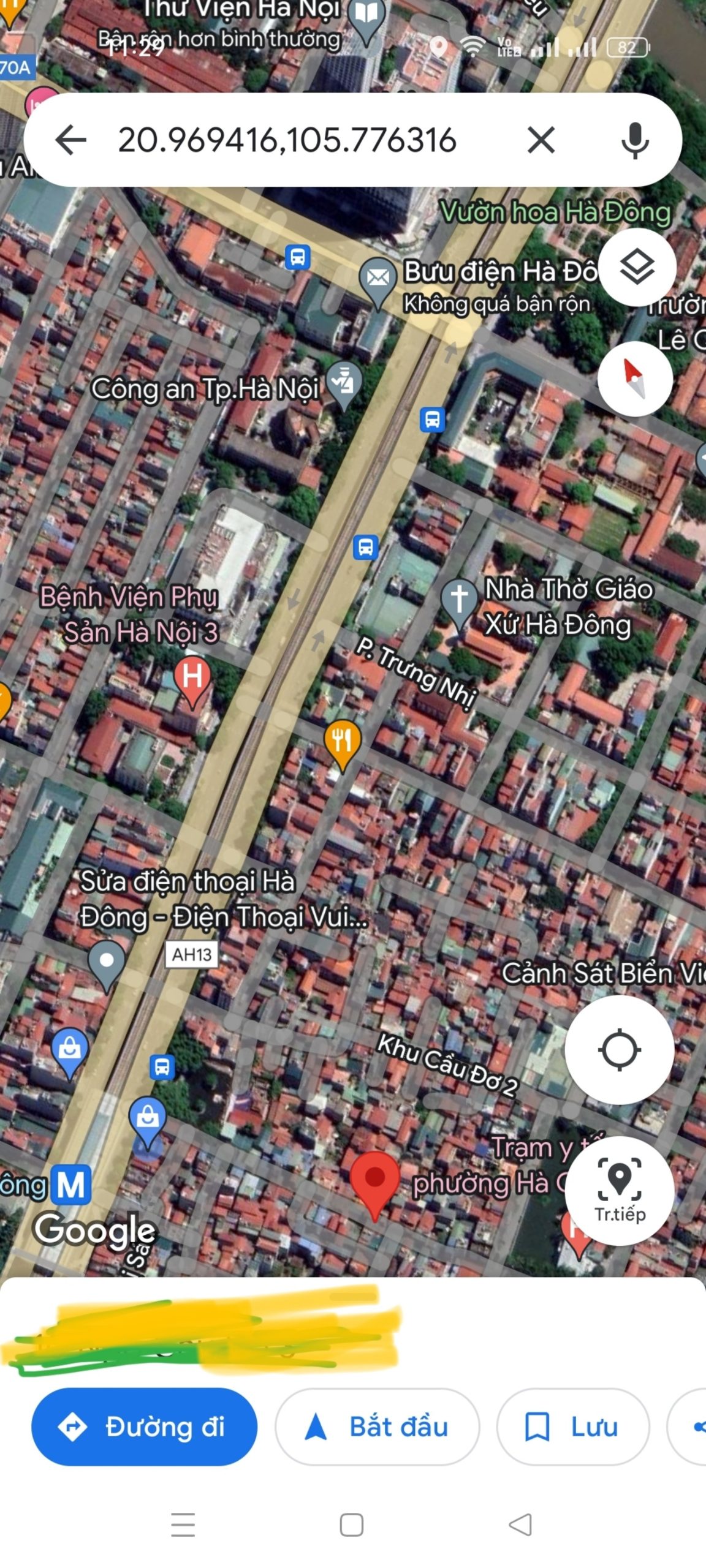This screenshot has height=1568, width=706.
Task: Select the Bưu điện Hà Đông marker
Action: pos(378,281)
